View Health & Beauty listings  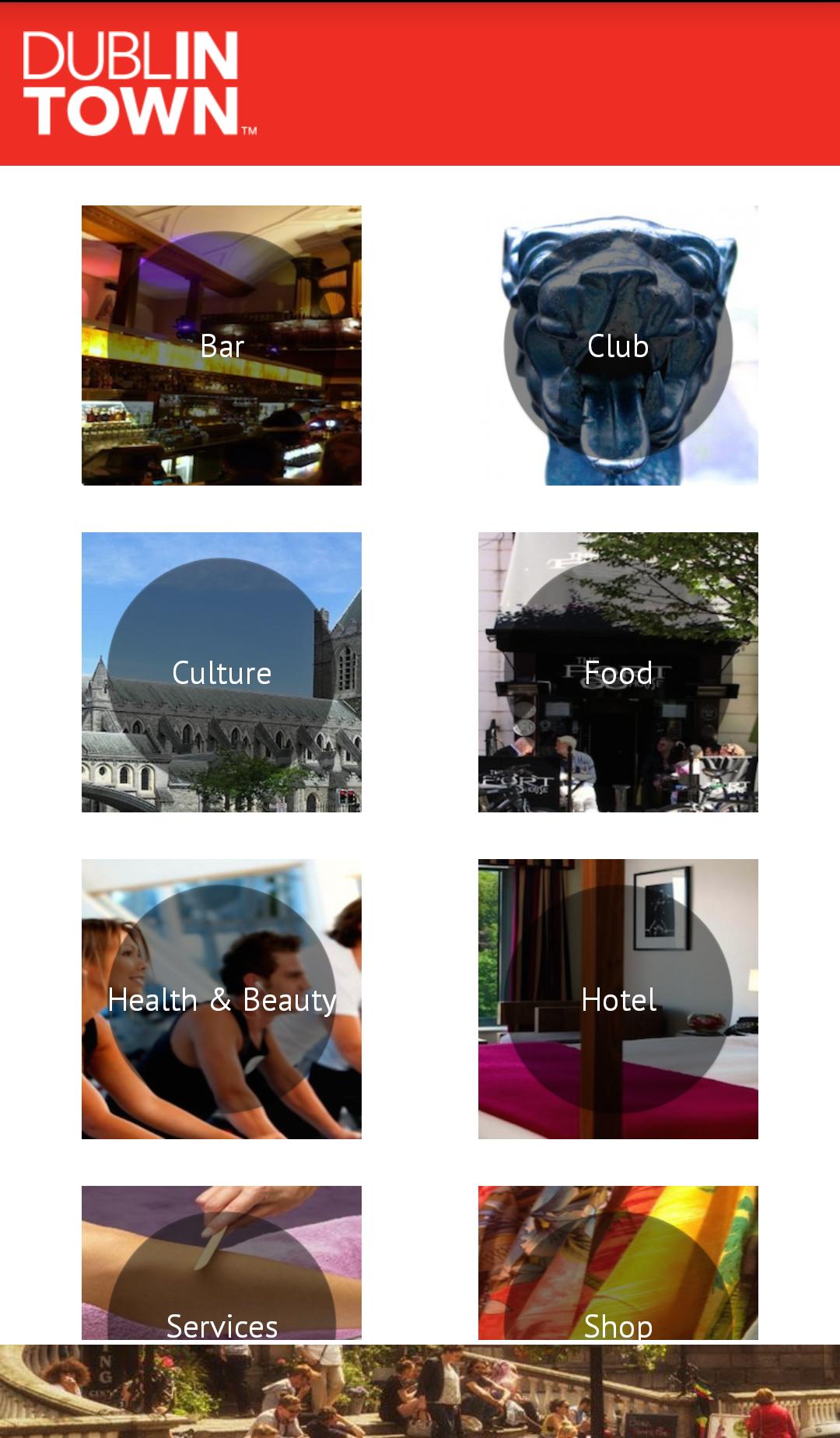222,999
